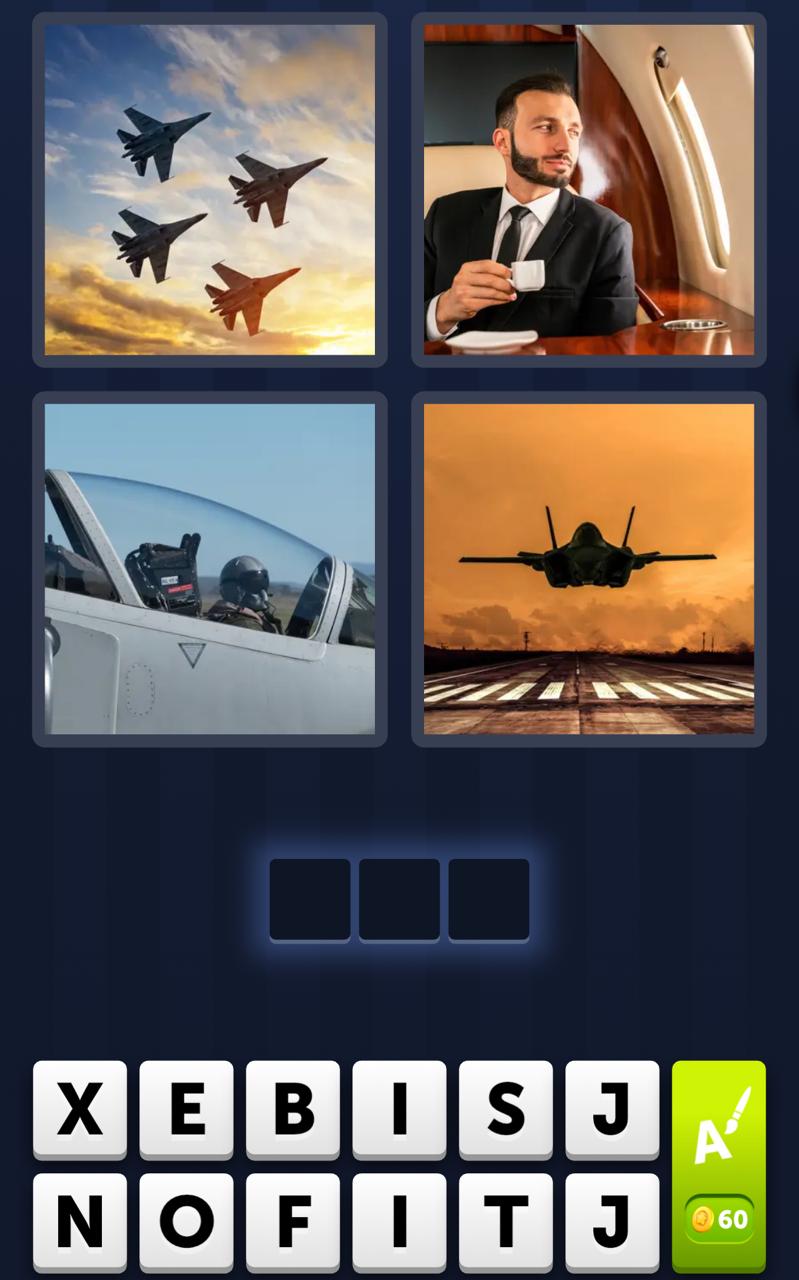The width and height of the screenshot is (799, 1280).
Task: Tap the third answer box
Action: pos(488,898)
